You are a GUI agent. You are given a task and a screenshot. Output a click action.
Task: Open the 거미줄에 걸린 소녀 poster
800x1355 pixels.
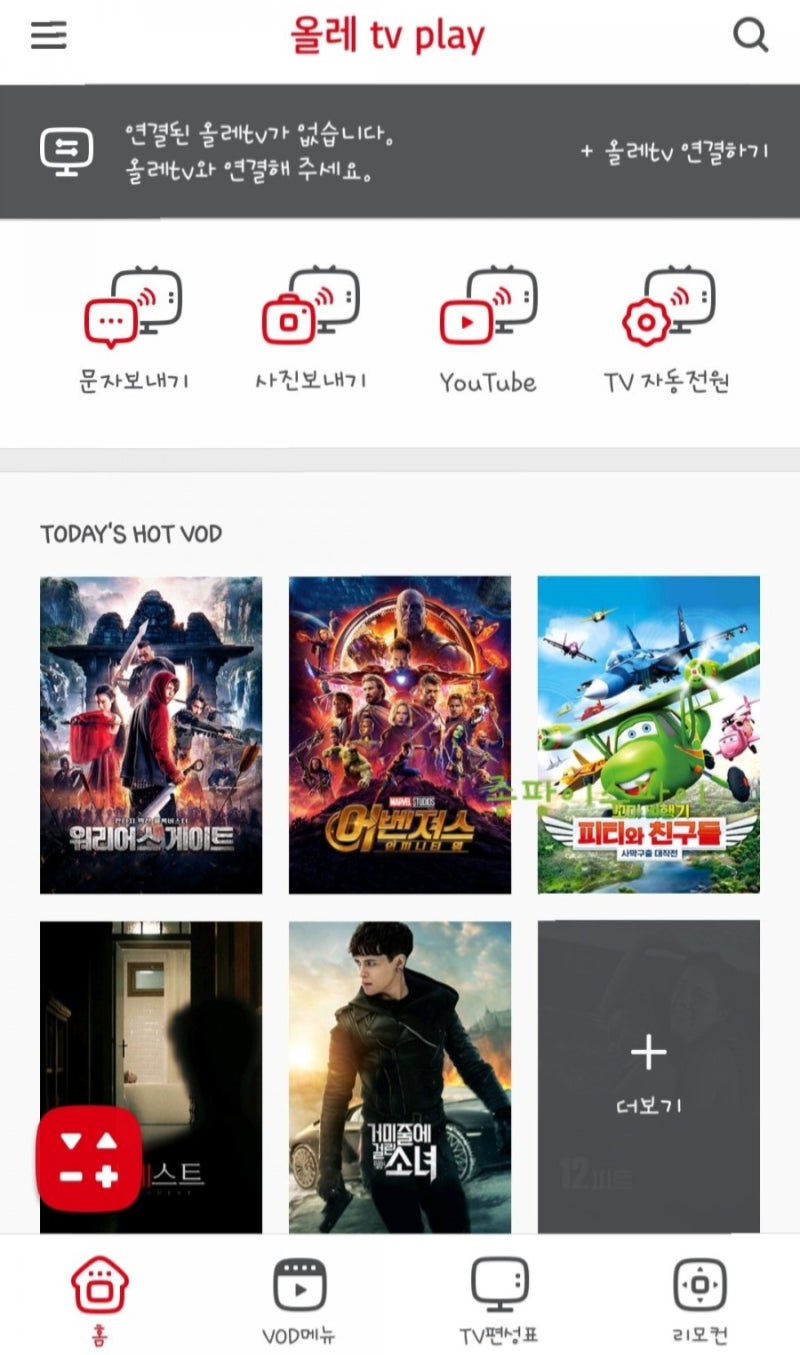pyautogui.click(x=400, y=1077)
